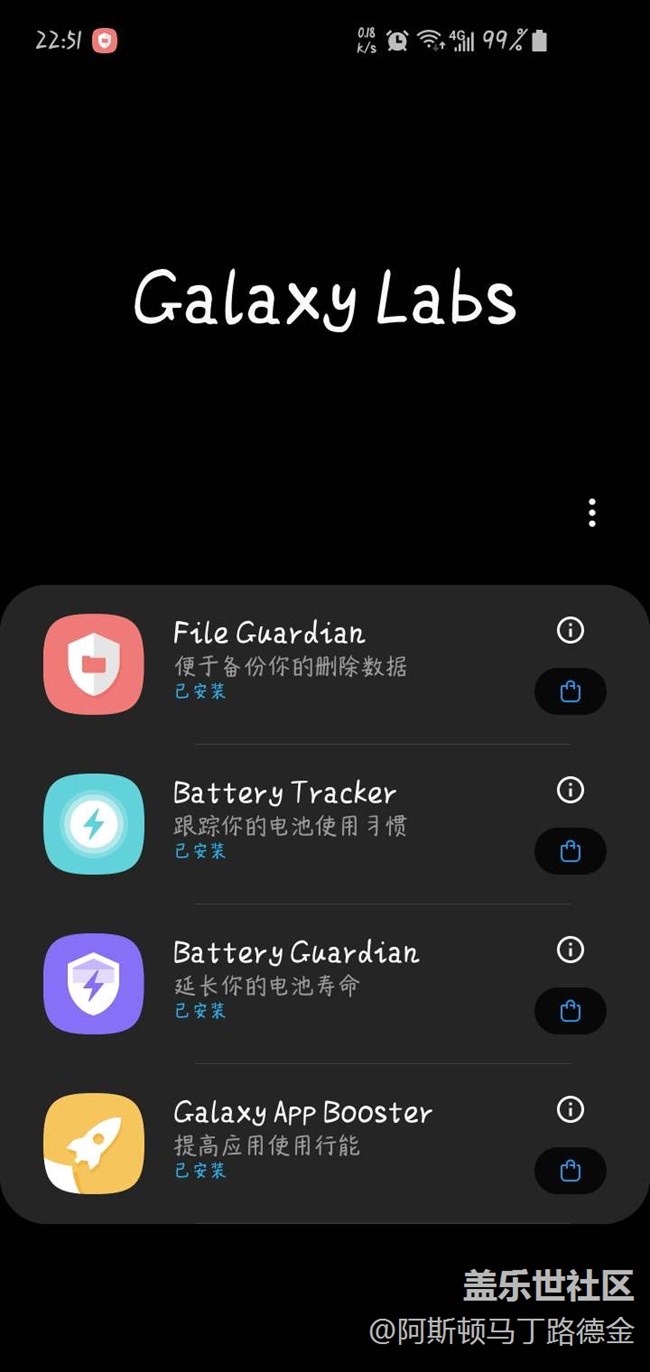Show info about Galaxy App Booster
650x1372 pixels.
click(x=570, y=1109)
